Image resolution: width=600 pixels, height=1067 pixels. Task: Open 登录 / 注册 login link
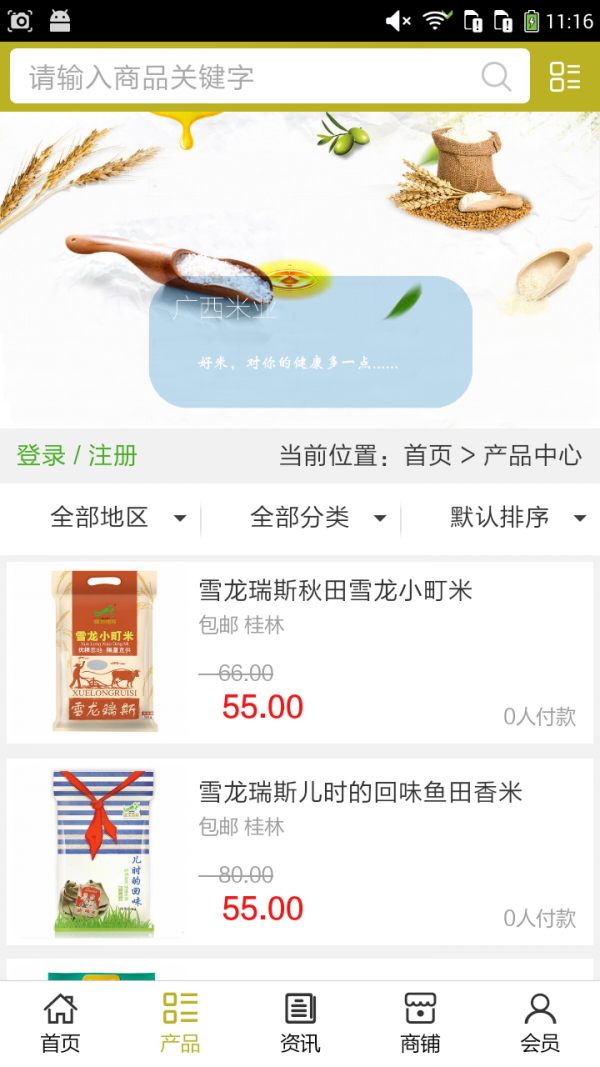77,456
